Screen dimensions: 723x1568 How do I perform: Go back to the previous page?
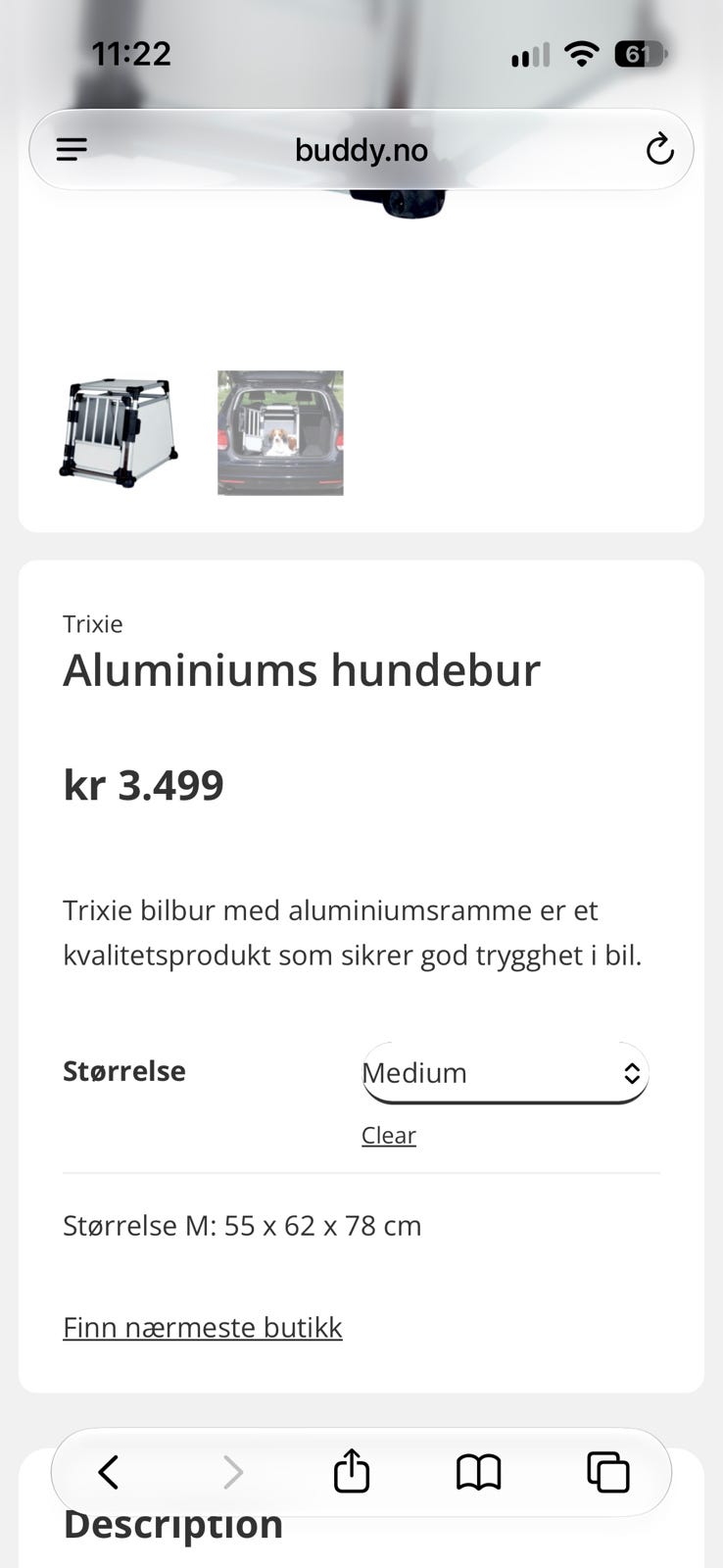tap(109, 1472)
